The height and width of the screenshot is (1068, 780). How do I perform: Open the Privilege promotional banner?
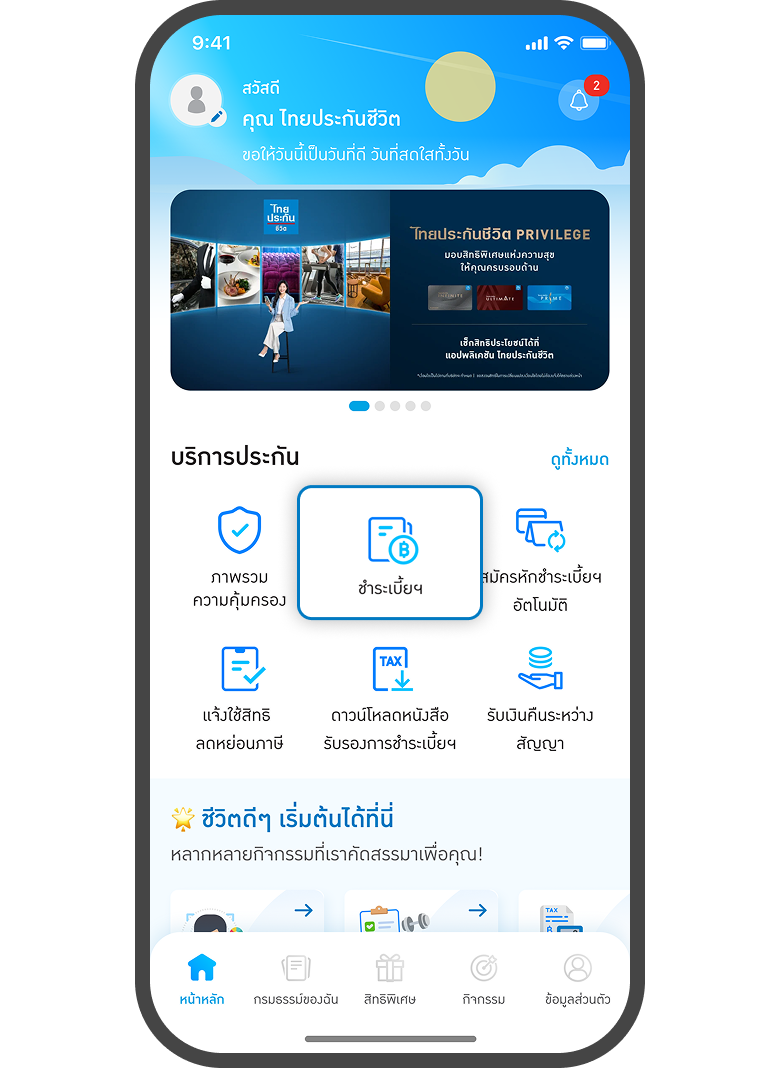coord(390,290)
